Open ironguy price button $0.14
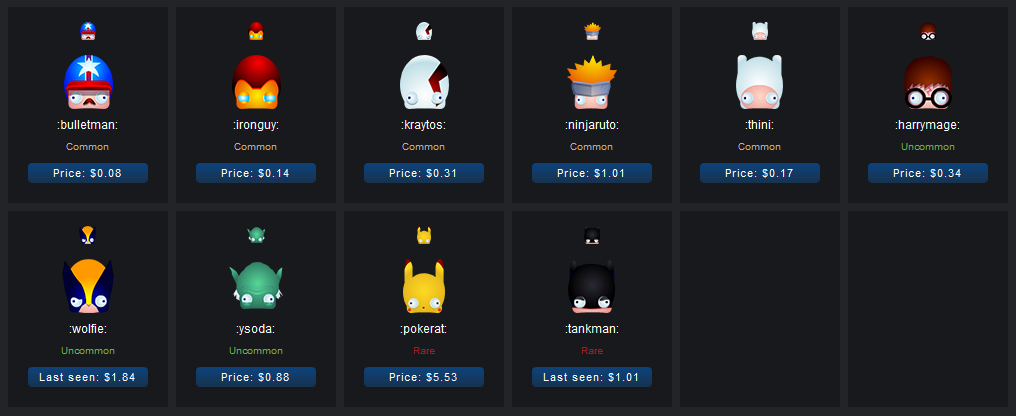This screenshot has height=416, width=1016. (x=256, y=173)
